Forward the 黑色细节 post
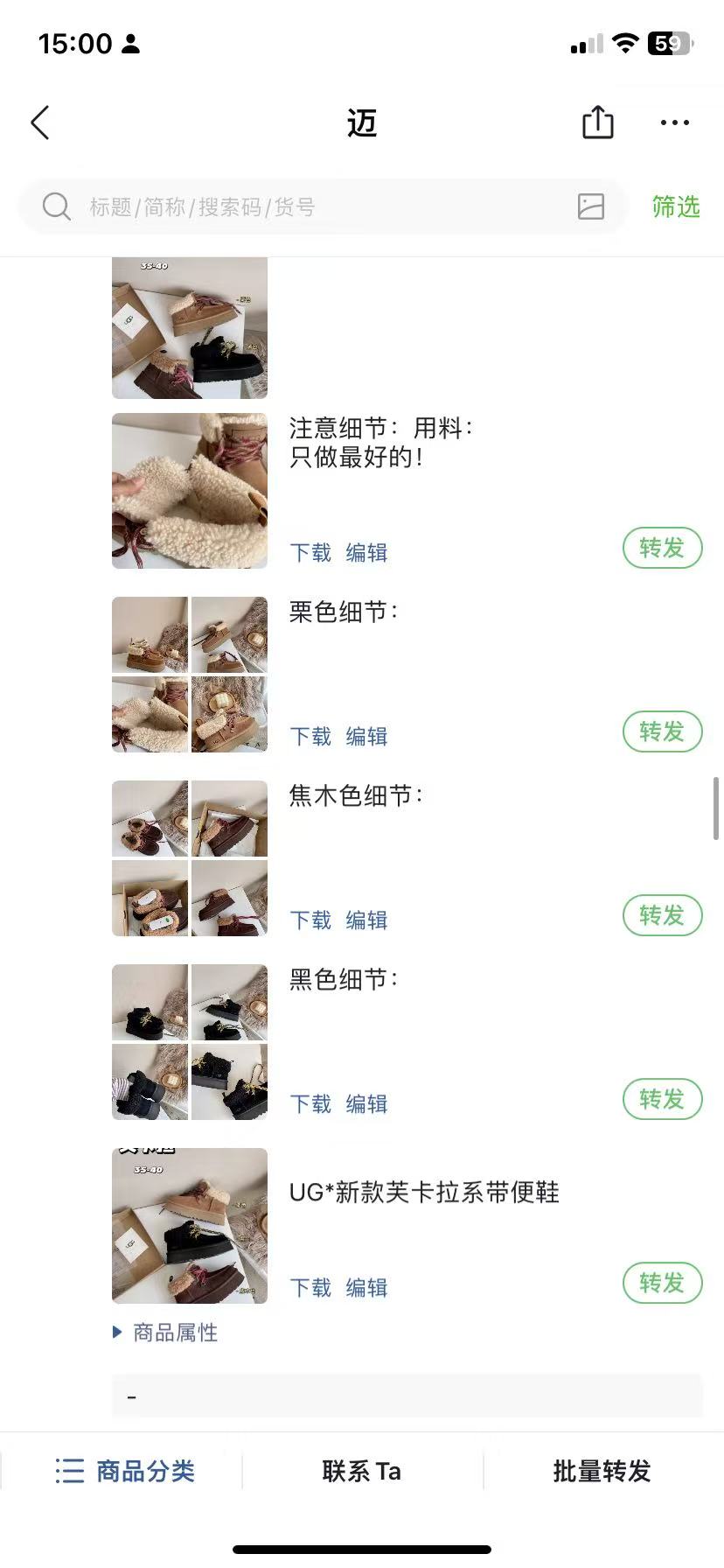The height and width of the screenshot is (1568, 724). [x=662, y=1100]
